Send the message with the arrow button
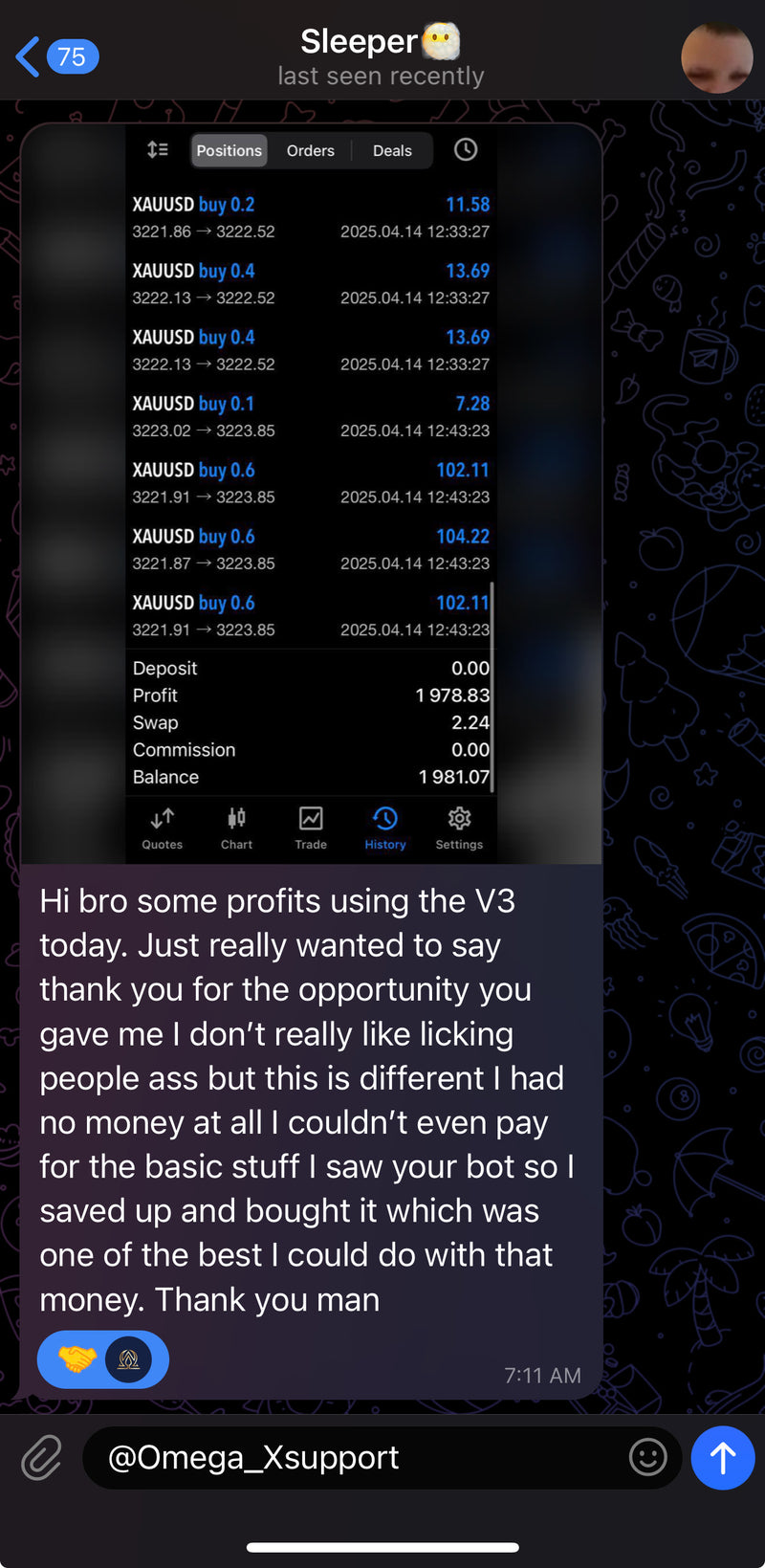 coord(723,1458)
